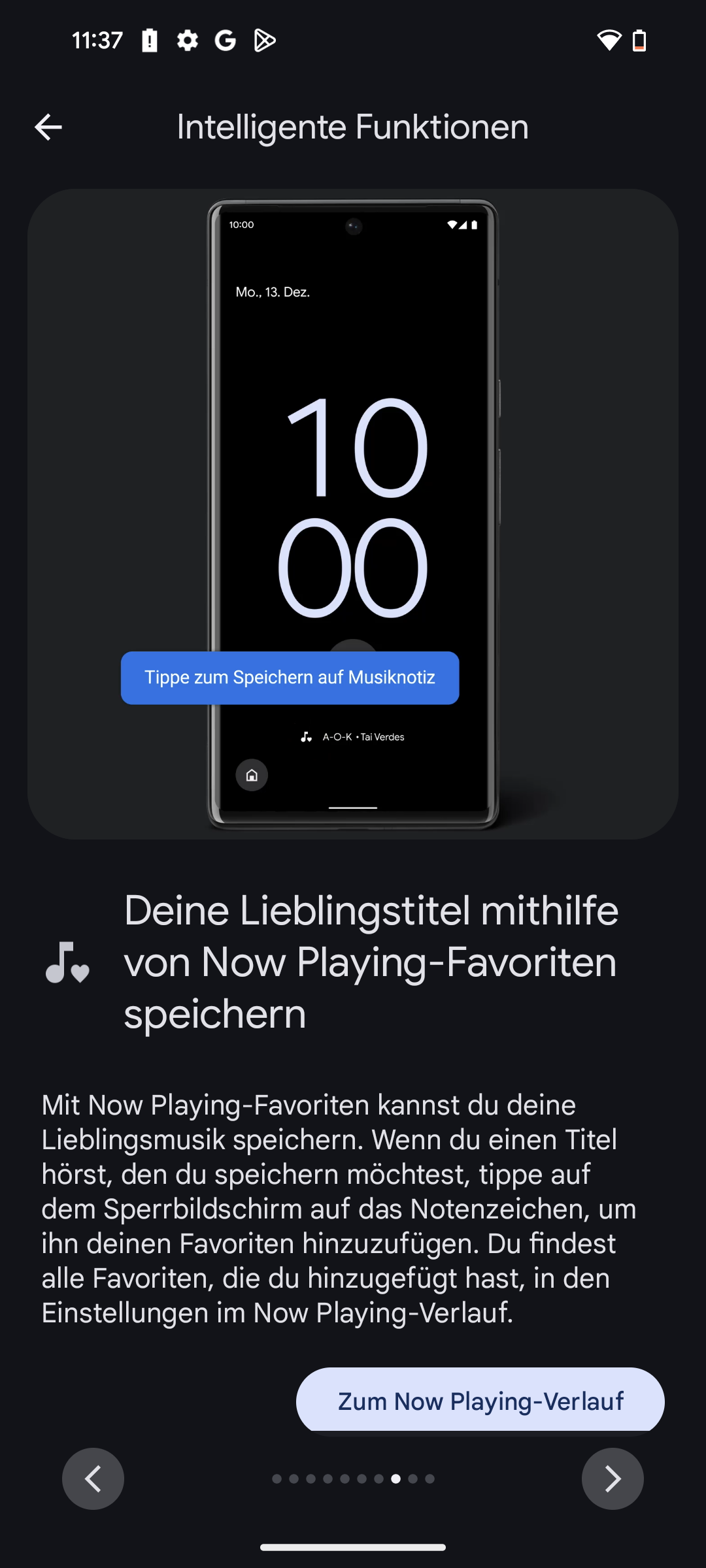Open Zum Now Playing-Verlauf

click(480, 1401)
